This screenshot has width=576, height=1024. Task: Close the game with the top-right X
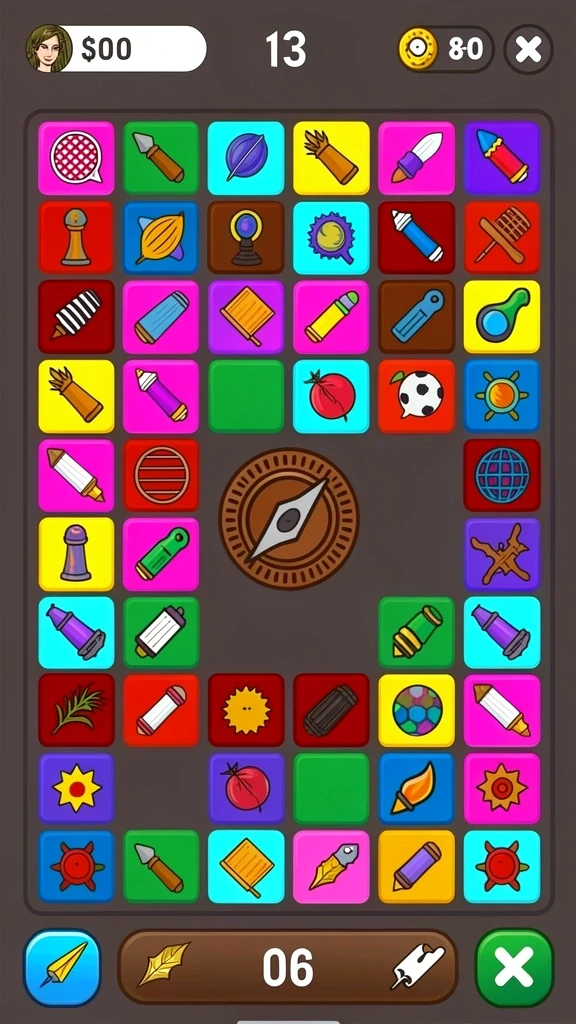528,49
